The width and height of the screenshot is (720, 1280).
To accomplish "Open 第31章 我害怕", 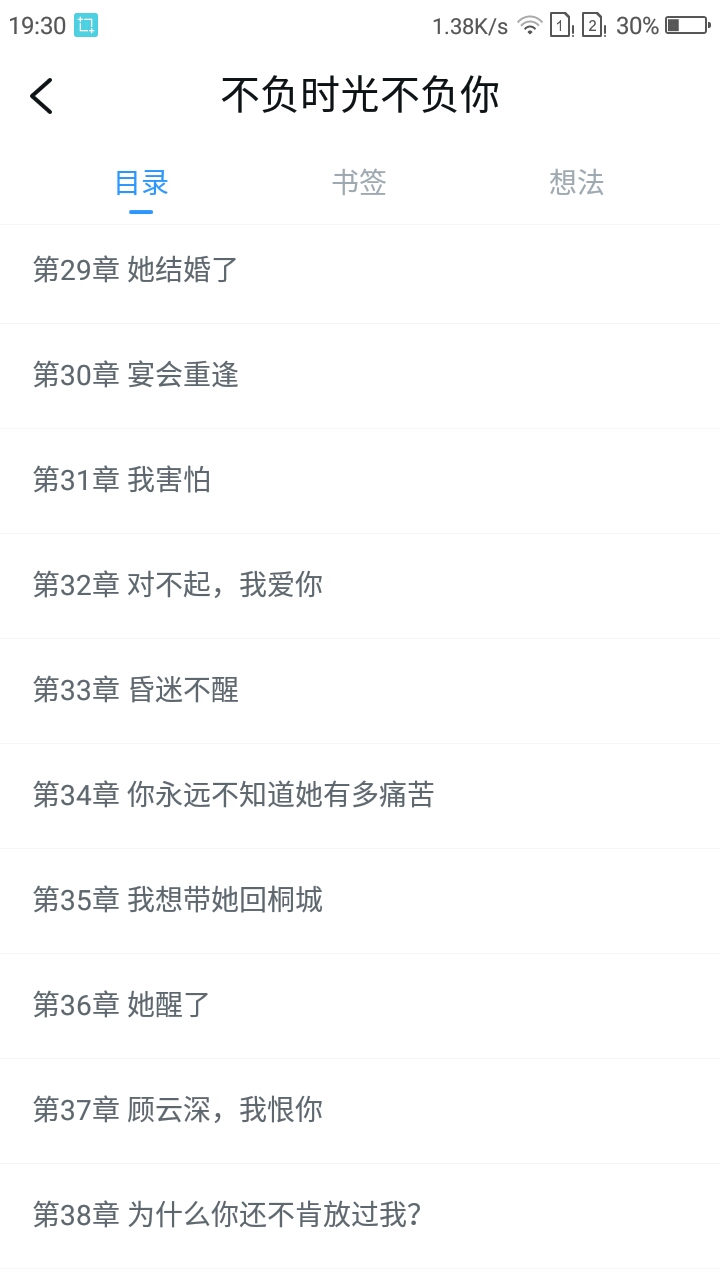I will click(360, 481).
